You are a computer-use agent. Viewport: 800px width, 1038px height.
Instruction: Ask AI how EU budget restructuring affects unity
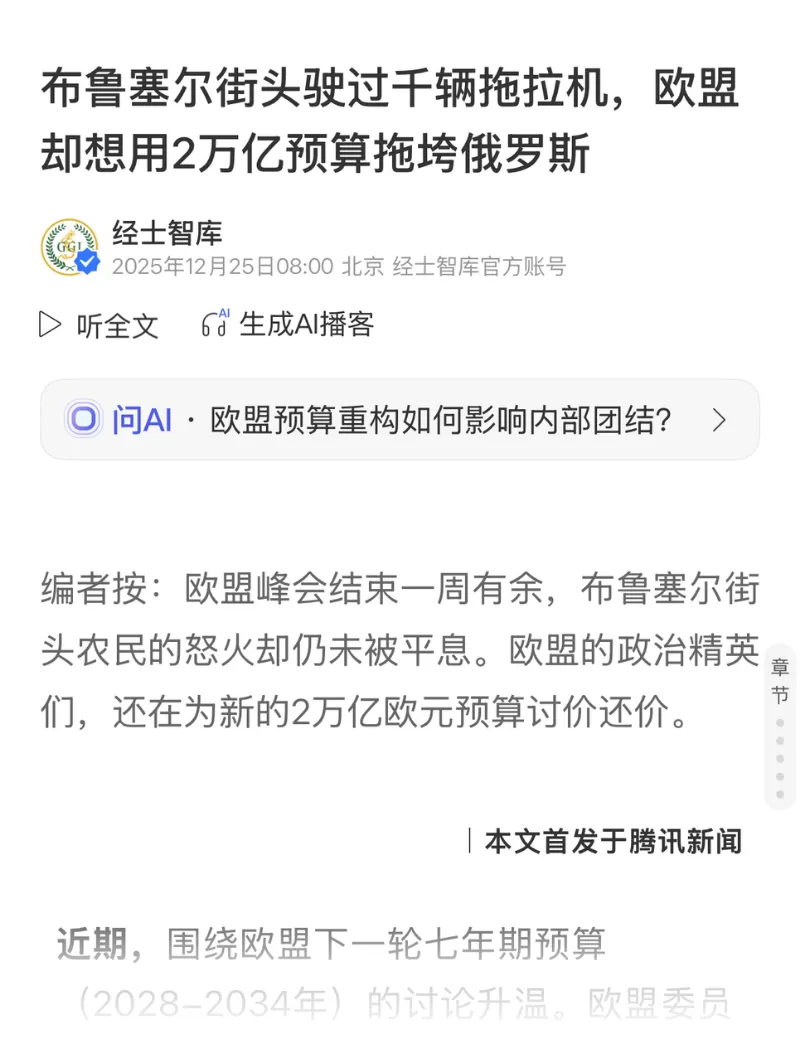[400, 420]
